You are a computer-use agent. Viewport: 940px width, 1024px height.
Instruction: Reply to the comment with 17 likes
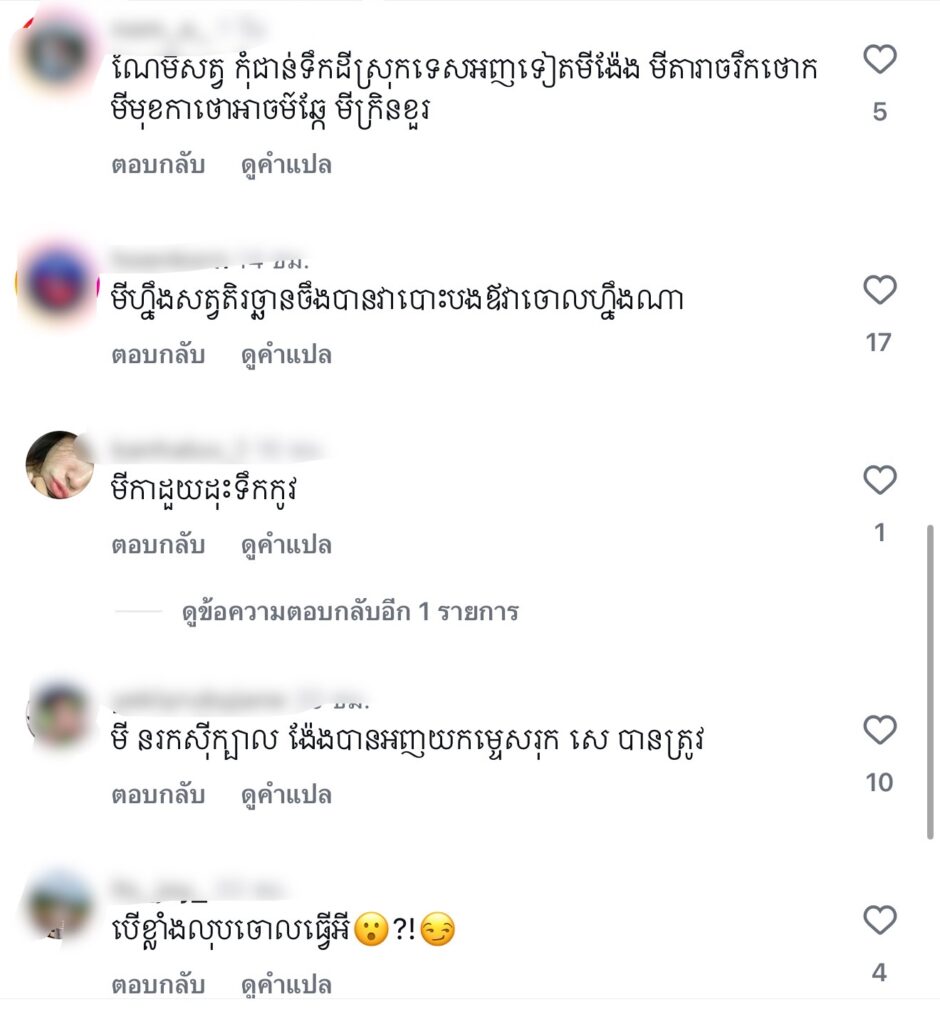[158, 355]
